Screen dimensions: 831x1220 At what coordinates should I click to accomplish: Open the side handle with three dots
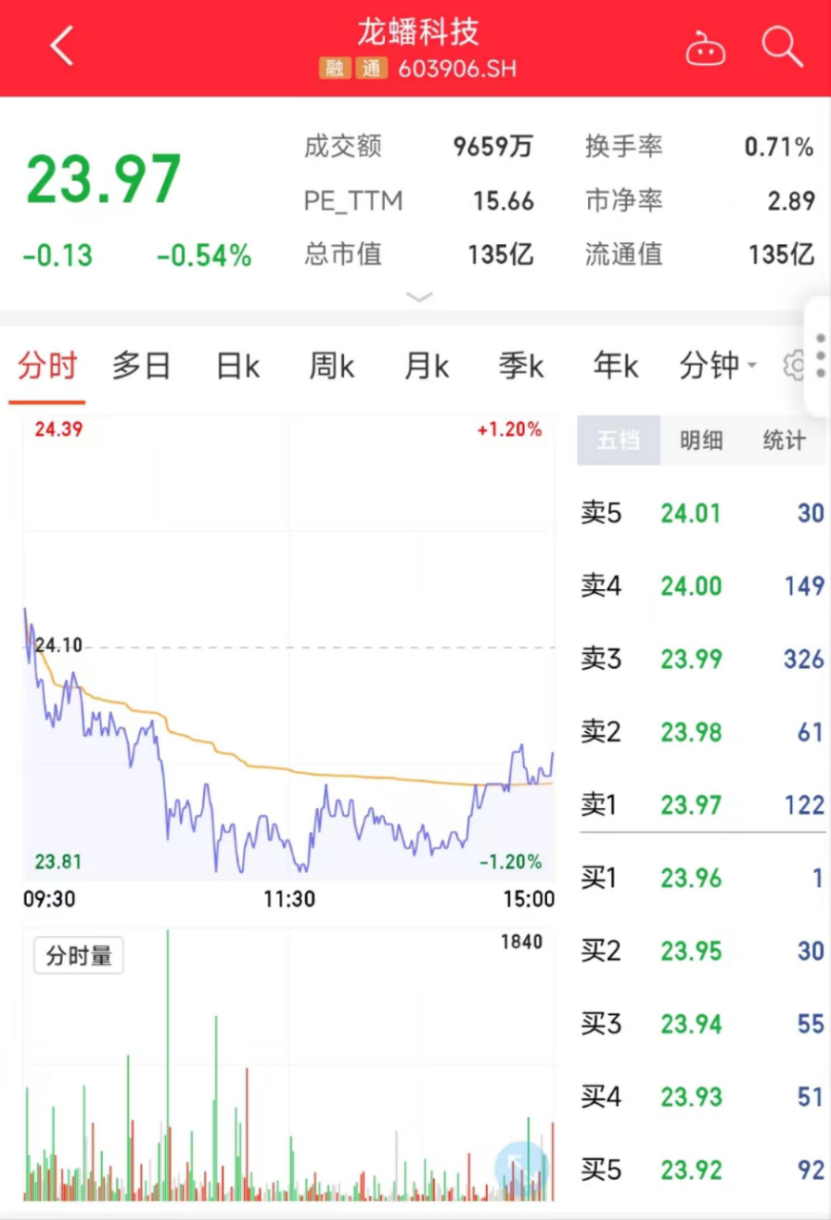pos(820,356)
